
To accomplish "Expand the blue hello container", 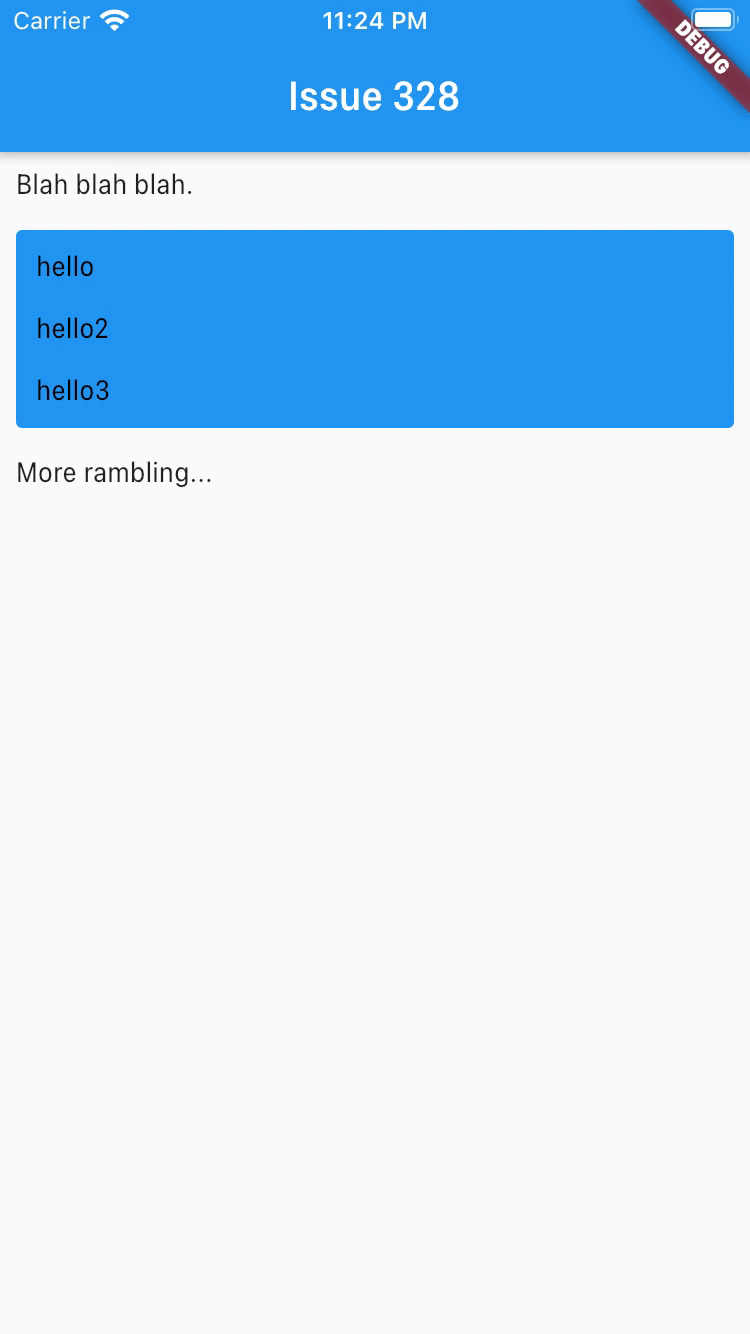I will point(375,329).
